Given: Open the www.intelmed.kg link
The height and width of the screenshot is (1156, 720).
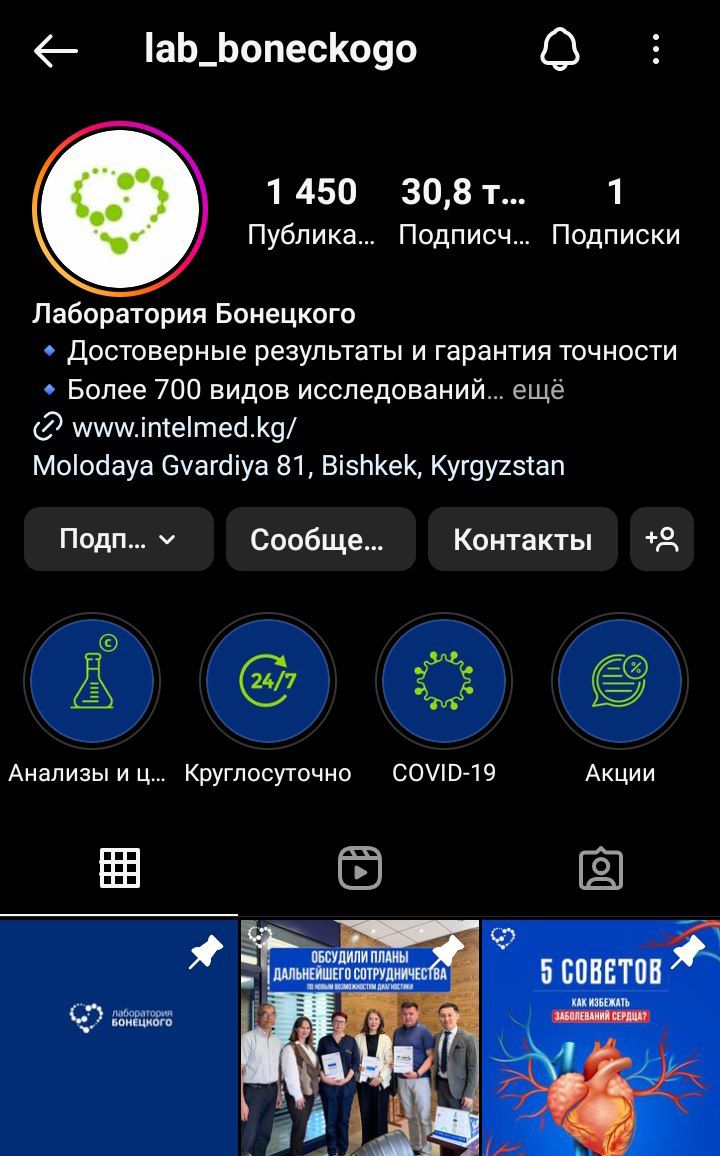Looking at the screenshot, I should click(x=184, y=428).
